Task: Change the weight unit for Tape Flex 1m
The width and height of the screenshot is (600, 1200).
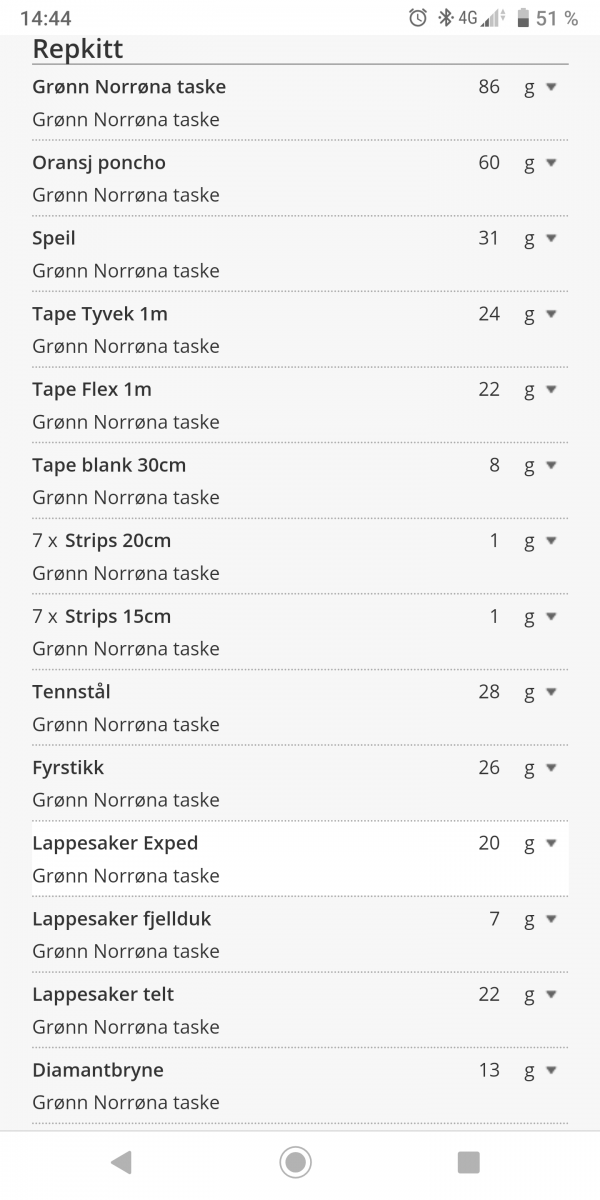Action: click(541, 390)
